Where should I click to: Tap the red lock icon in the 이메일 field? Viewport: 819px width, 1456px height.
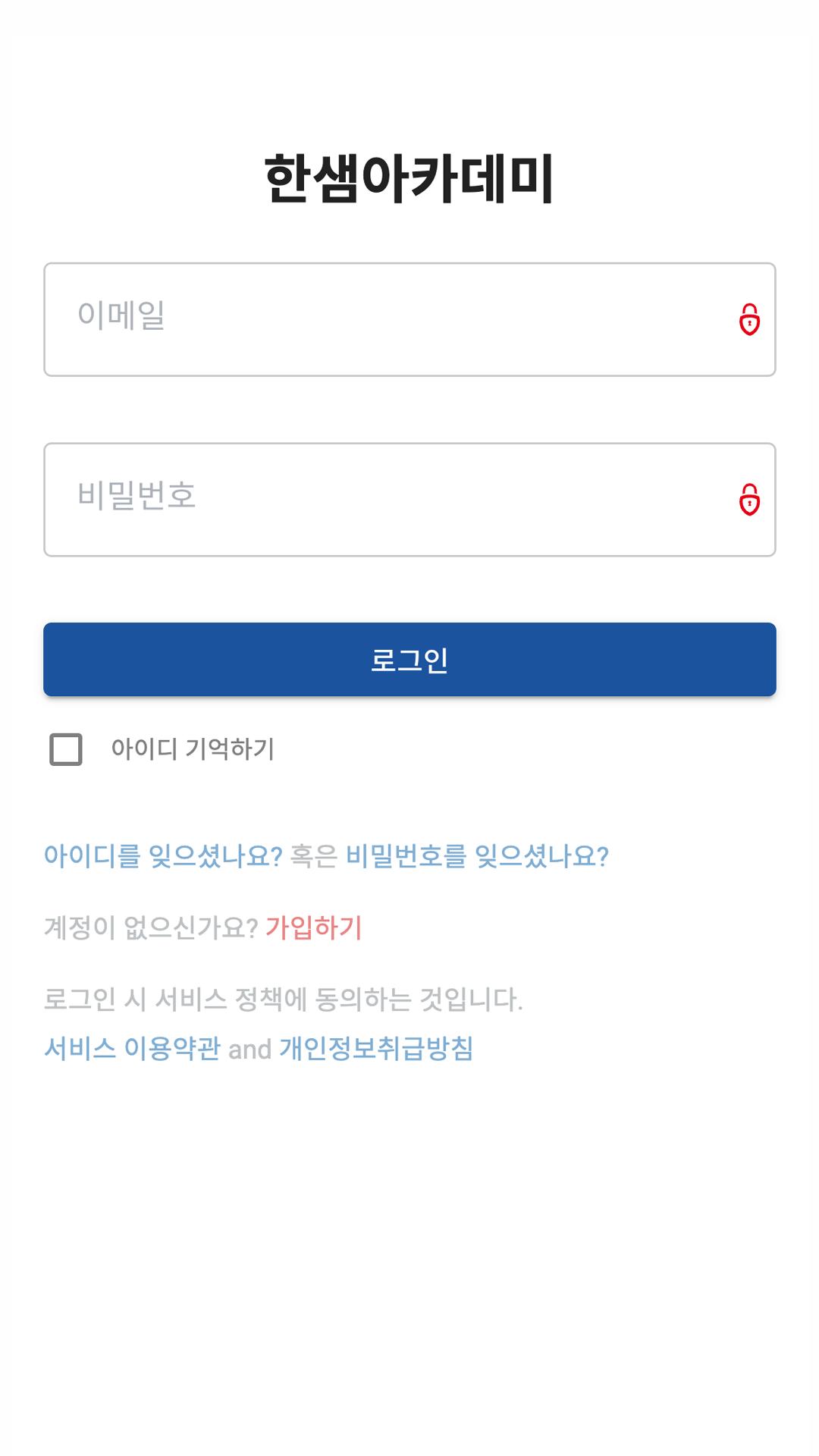tap(749, 319)
